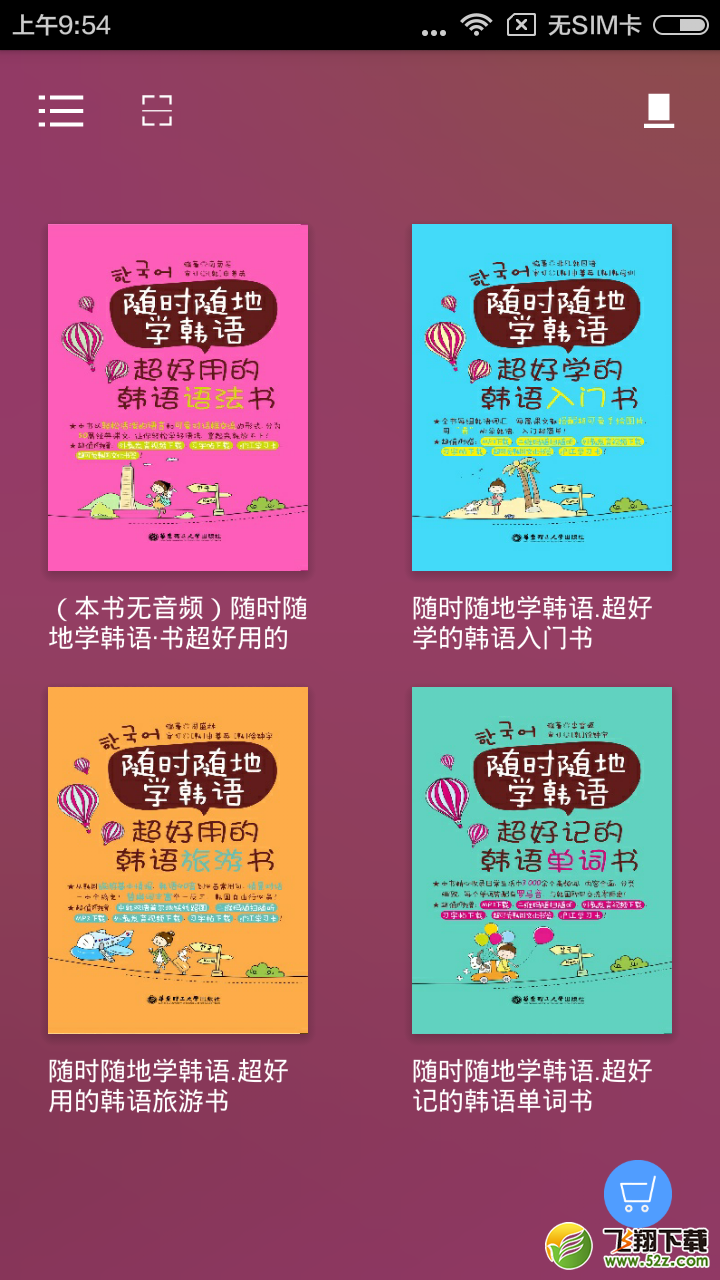This screenshot has height=1280, width=720.
Task: Tap the floating shopping cart button
Action: coord(638,1194)
